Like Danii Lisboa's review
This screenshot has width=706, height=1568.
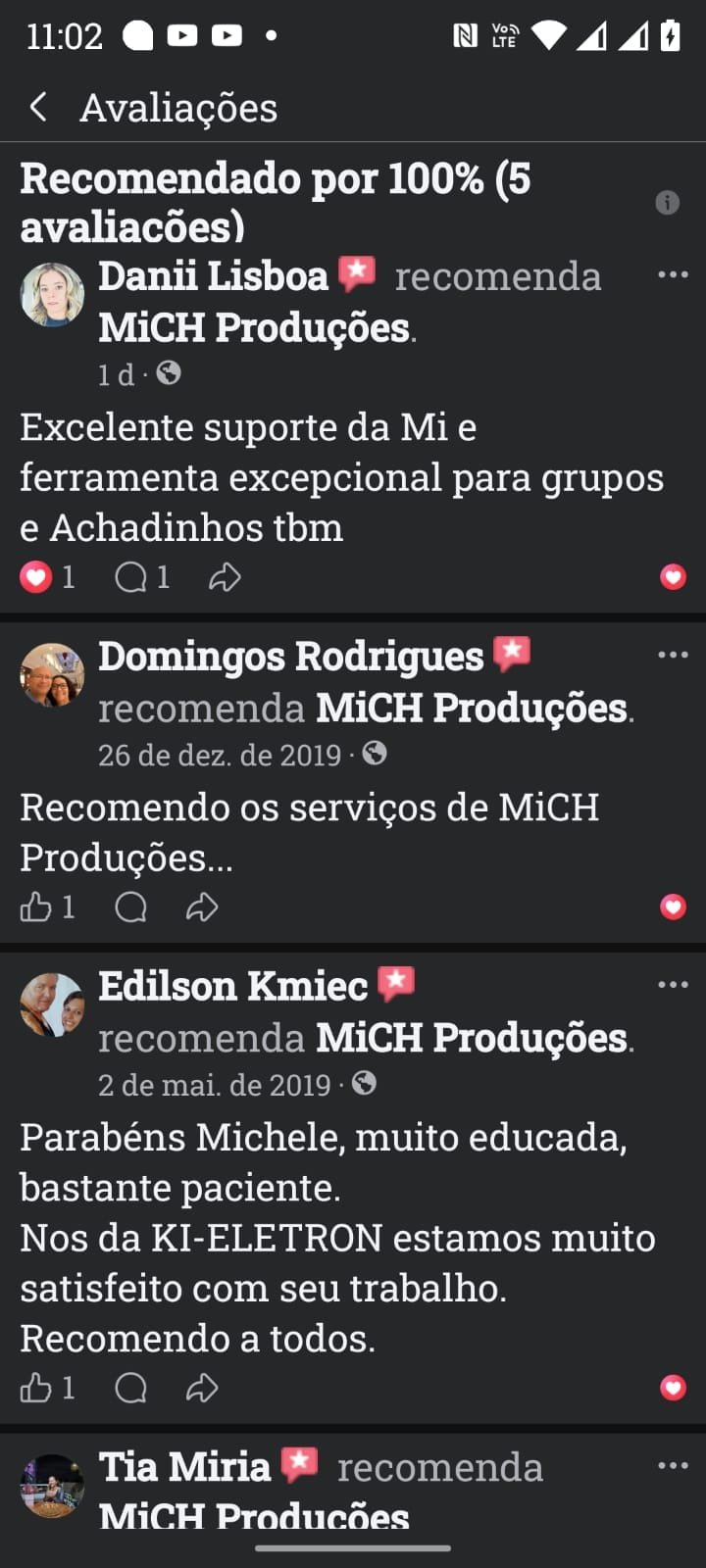pyautogui.click(x=36, y=577)
